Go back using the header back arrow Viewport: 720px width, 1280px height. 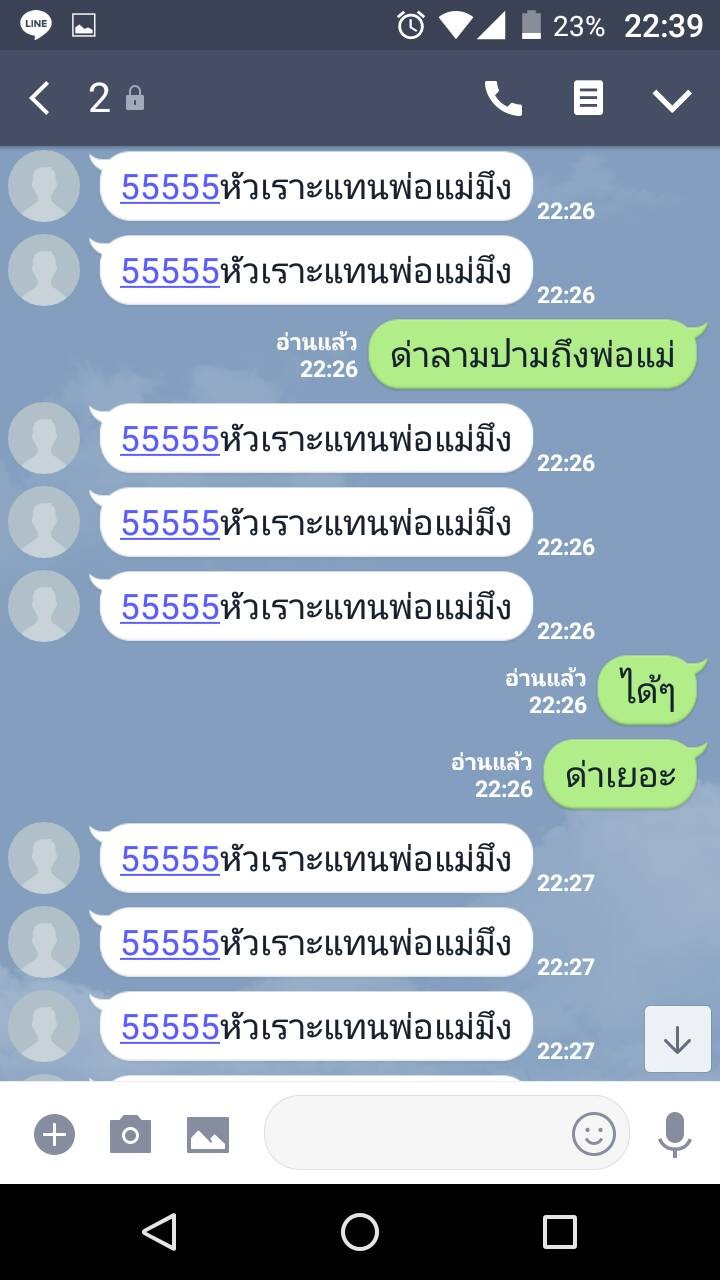pyautogui.click(x=39, y=98)
